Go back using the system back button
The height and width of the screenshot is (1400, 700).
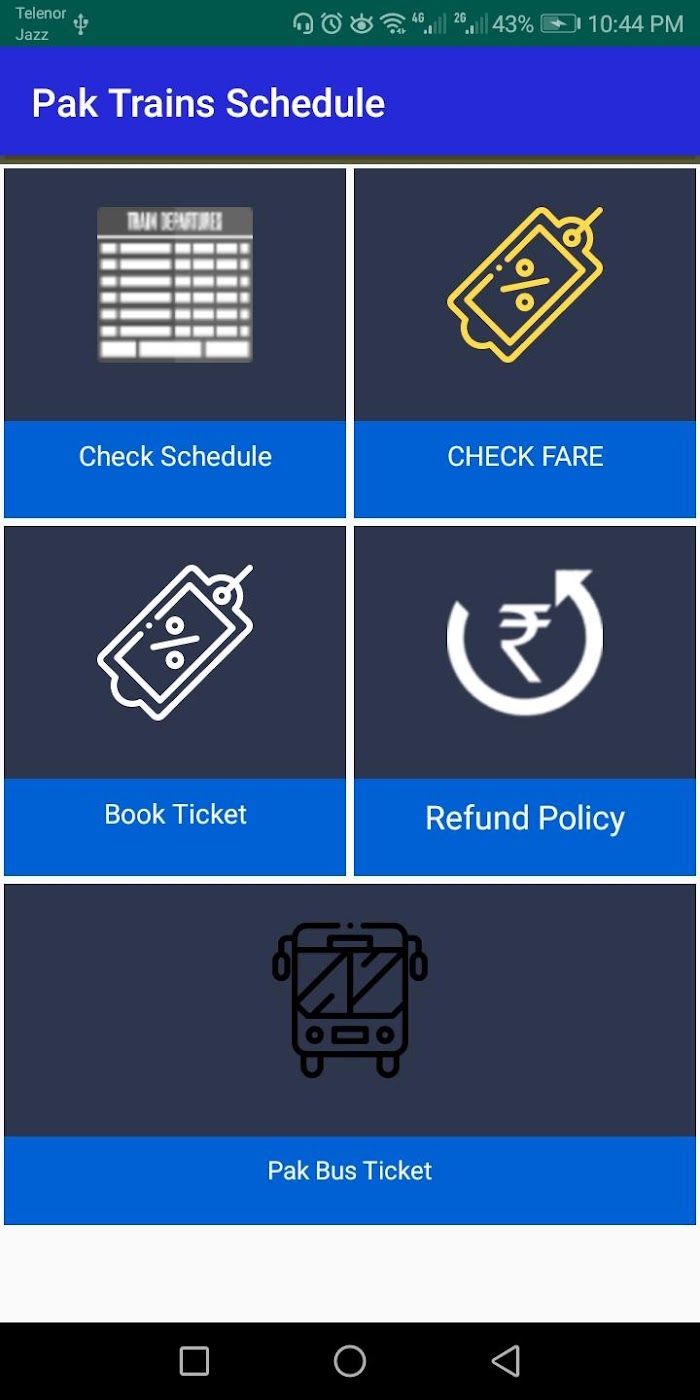506,1361
